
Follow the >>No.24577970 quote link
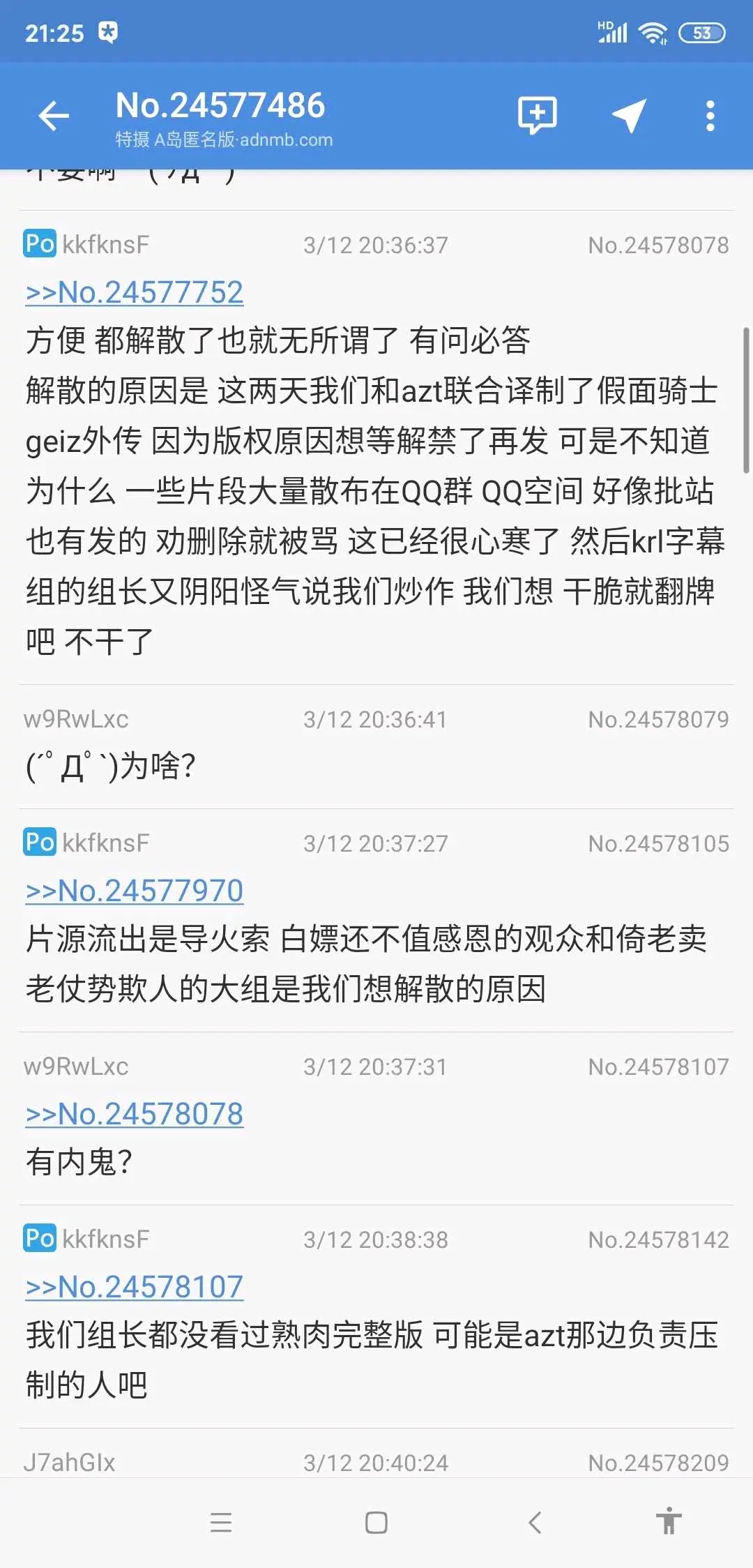tap(135, 891)
